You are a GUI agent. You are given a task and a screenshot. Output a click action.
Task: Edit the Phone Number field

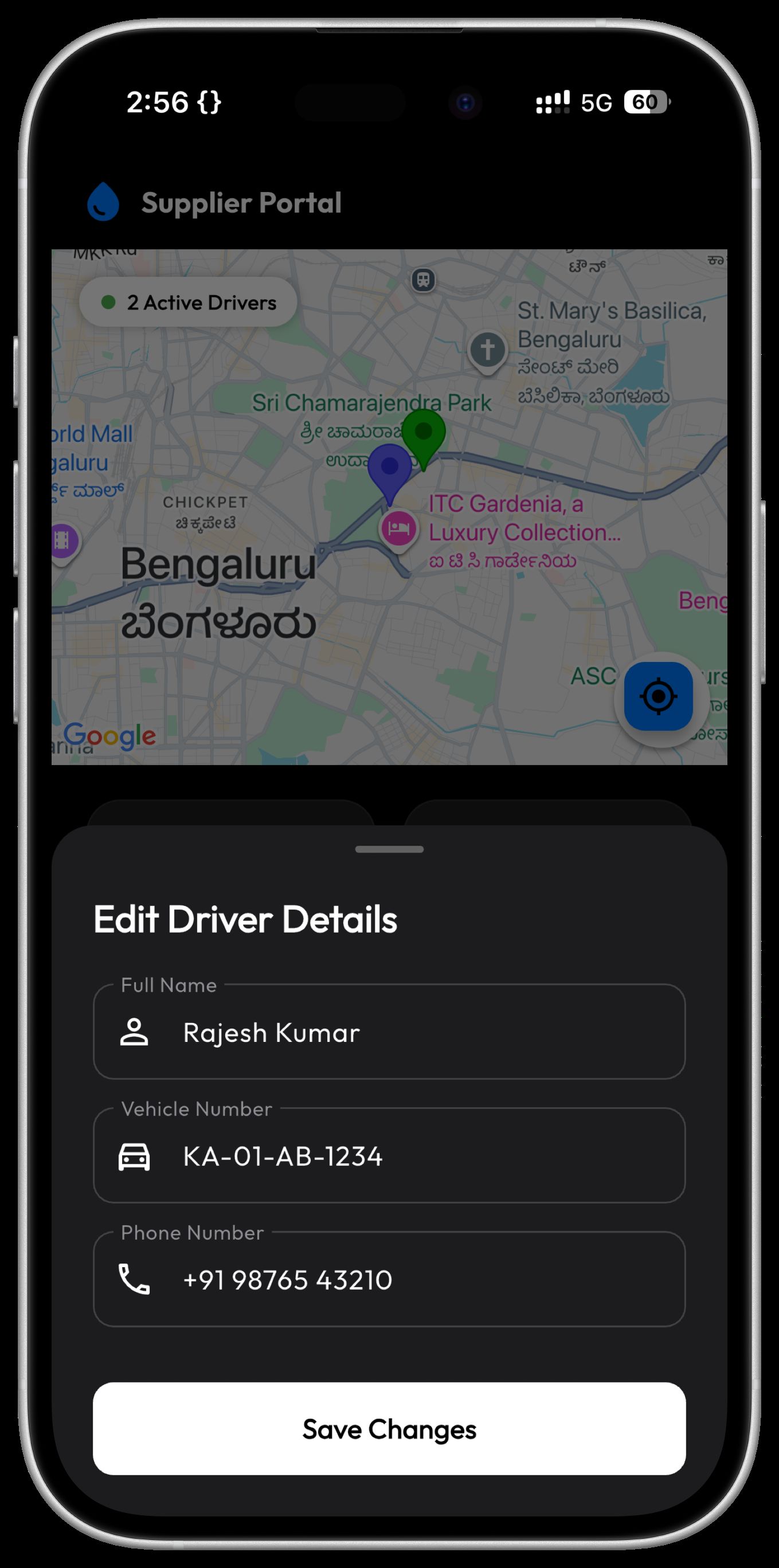point(390,1280)
